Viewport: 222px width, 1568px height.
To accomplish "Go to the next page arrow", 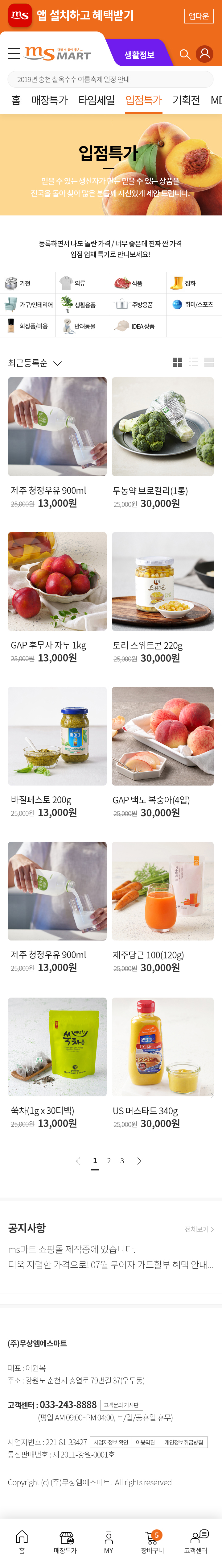I will click(x=139, y=1161).
